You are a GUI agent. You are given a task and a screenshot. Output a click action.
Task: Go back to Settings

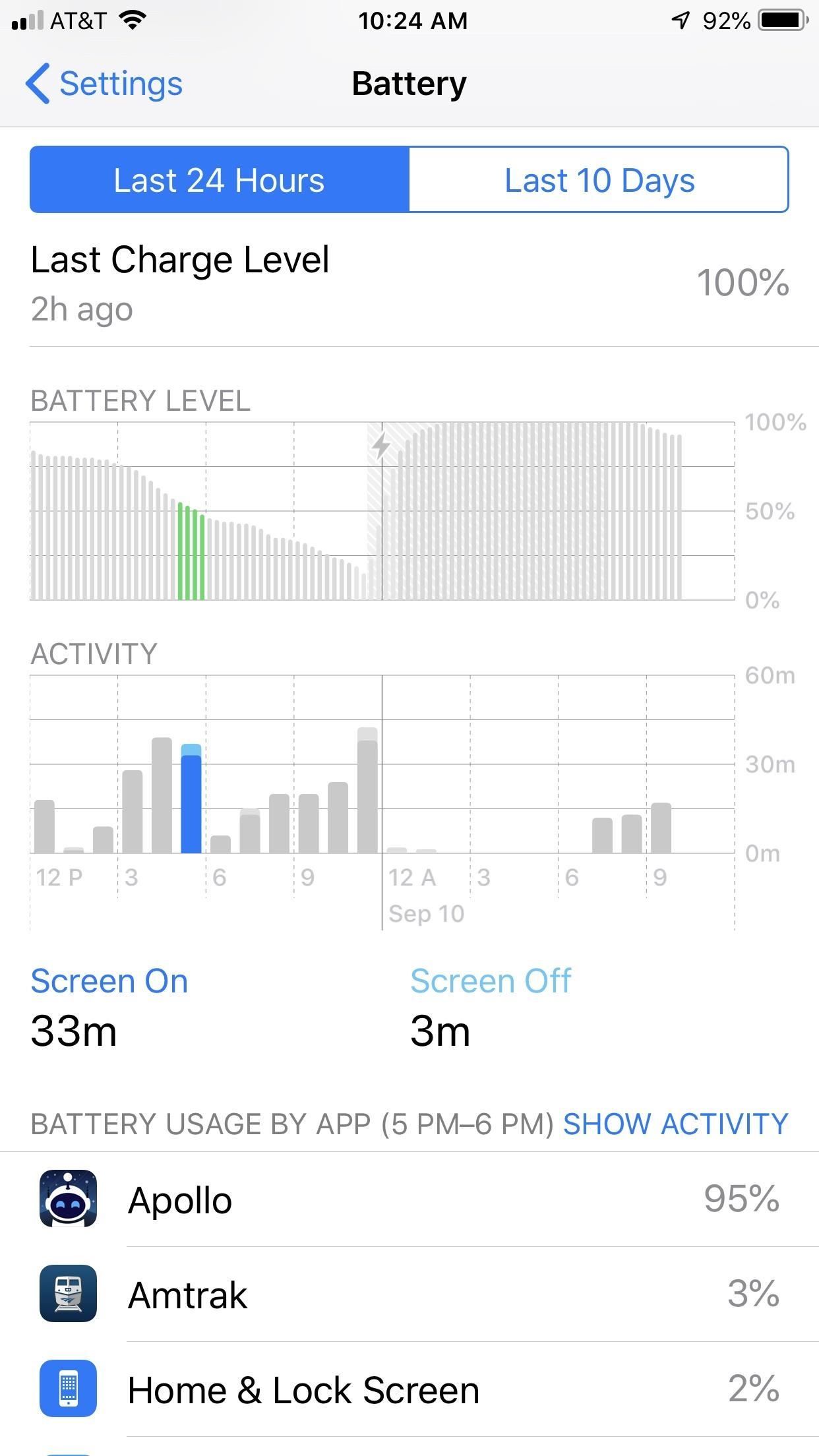tap(103, 83)
